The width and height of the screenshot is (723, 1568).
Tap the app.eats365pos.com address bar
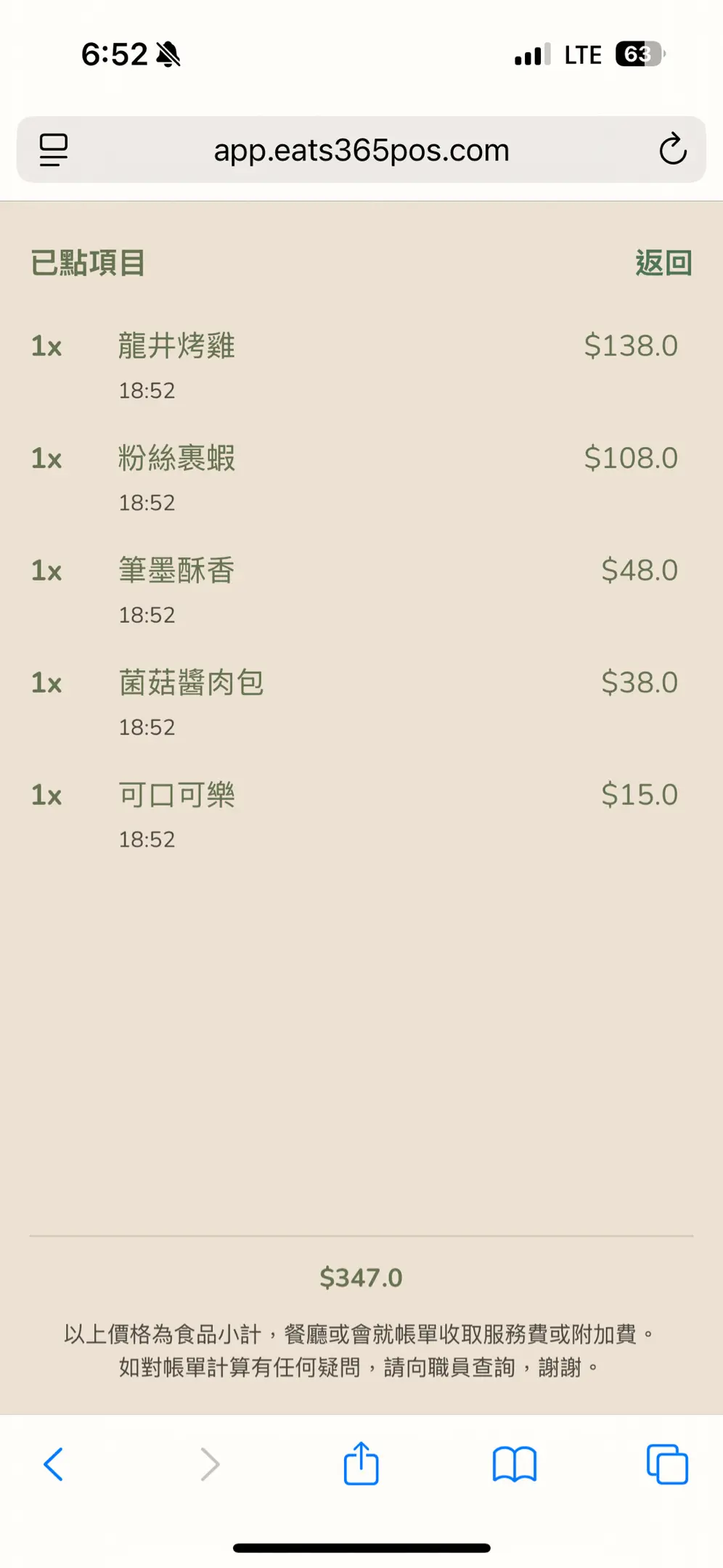click(x=361, y=150)
